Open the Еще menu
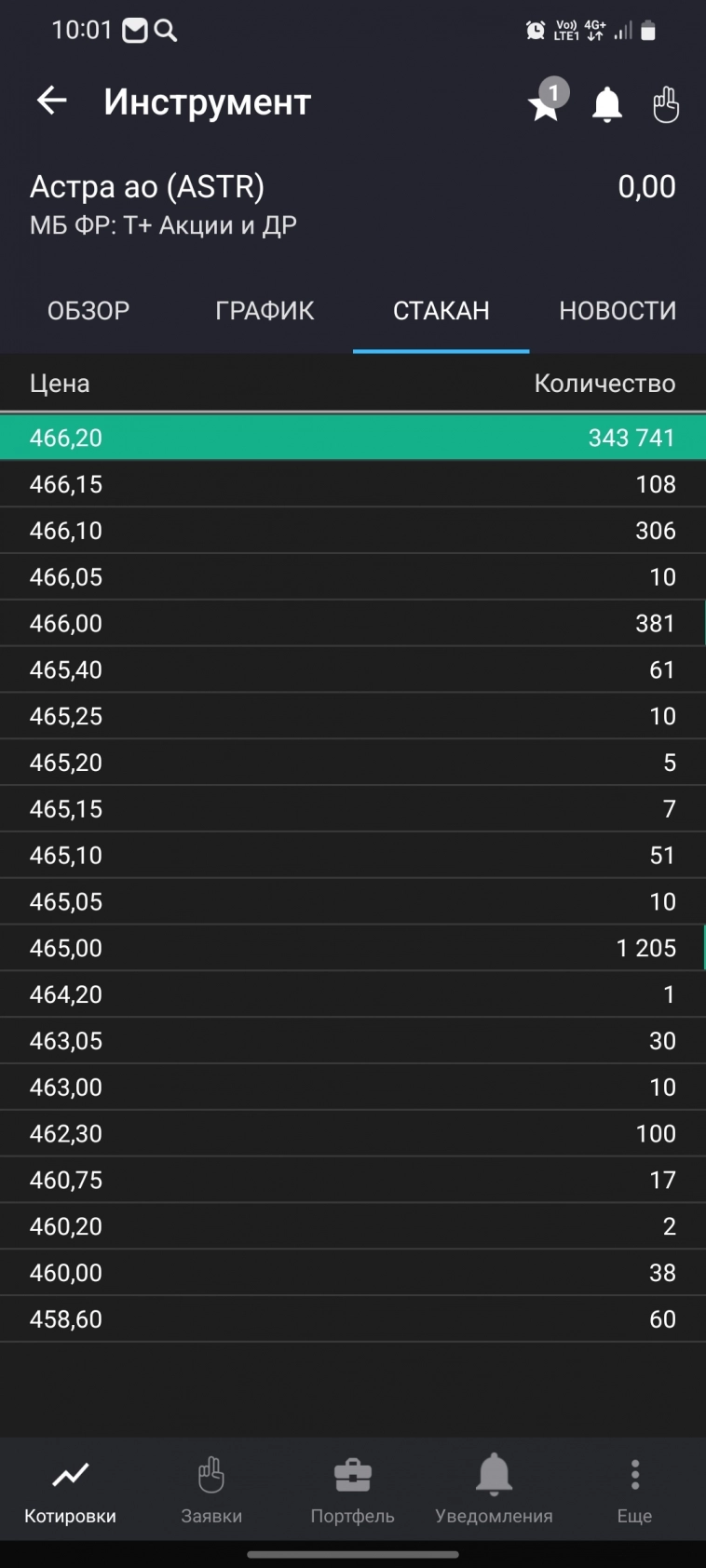 pos(634,1491)
